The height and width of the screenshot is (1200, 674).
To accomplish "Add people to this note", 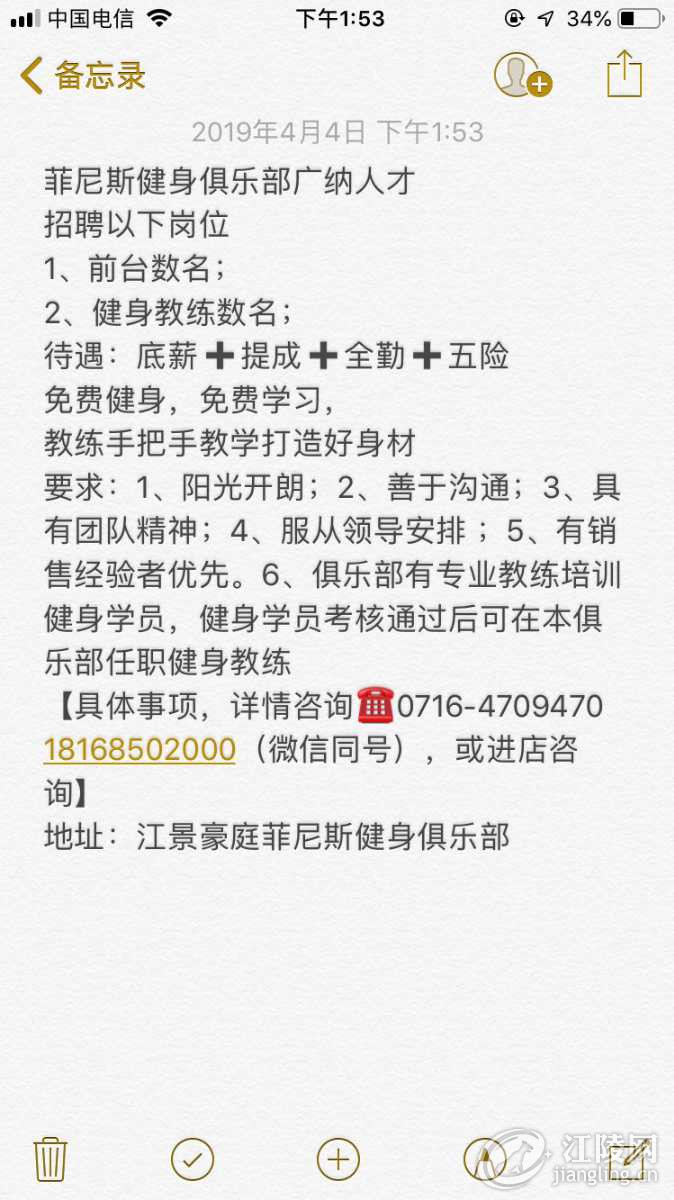I will [x=523, y=75].
